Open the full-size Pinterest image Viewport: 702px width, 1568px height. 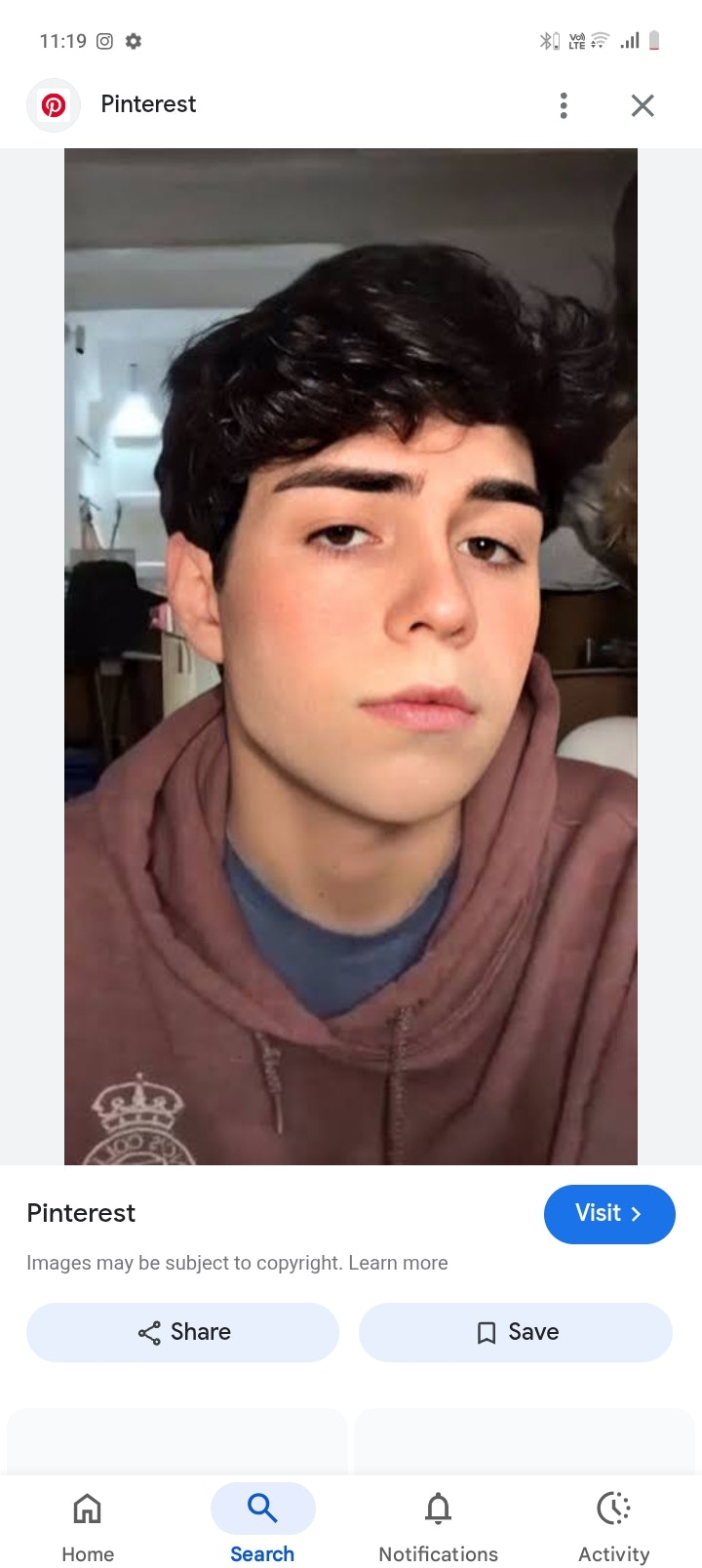[351, 656]
